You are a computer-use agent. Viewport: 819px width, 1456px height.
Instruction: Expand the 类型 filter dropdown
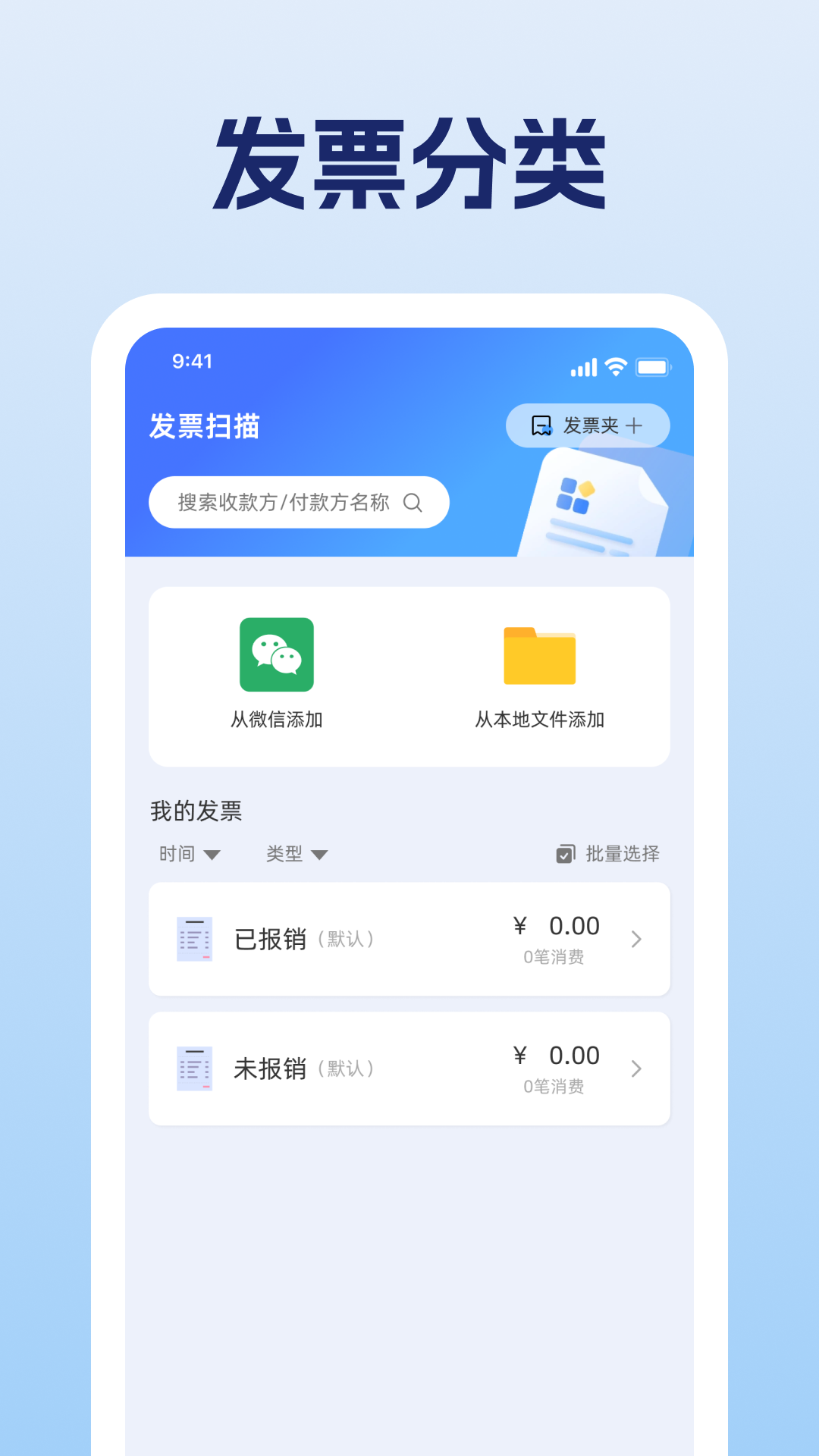(297, 853)
